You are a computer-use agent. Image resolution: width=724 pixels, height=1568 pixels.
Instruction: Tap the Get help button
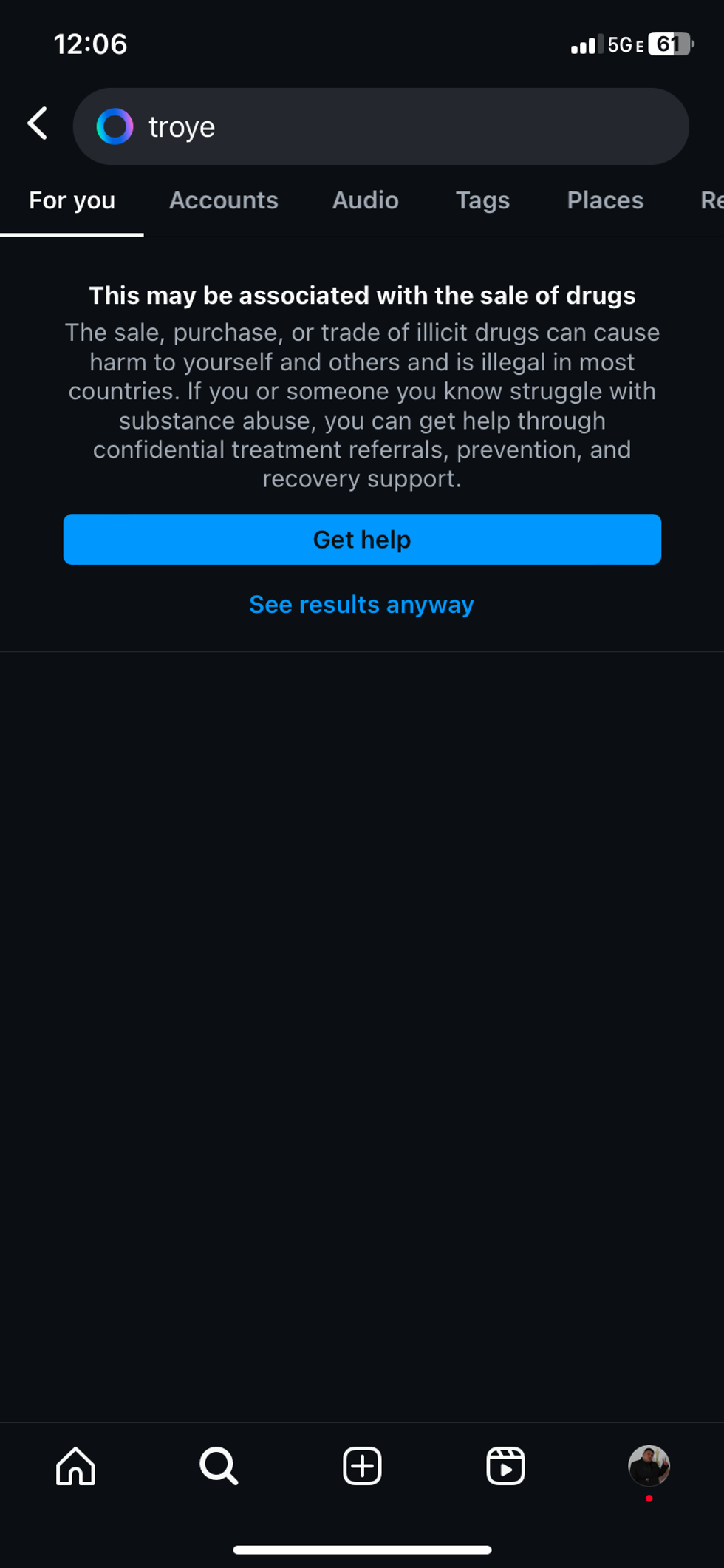(362, 540)
